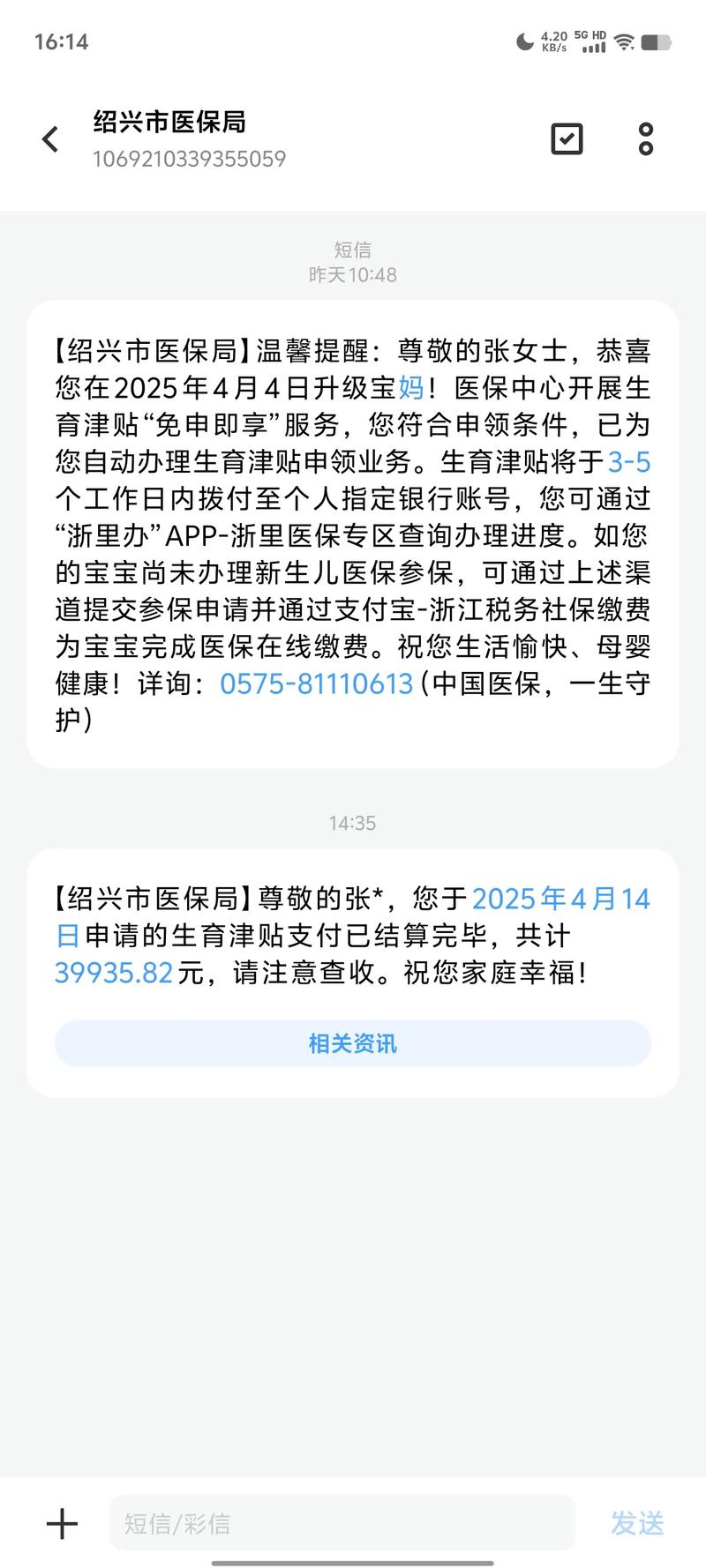Tap the highlighted 3-5 link

[x=629, y=462]
